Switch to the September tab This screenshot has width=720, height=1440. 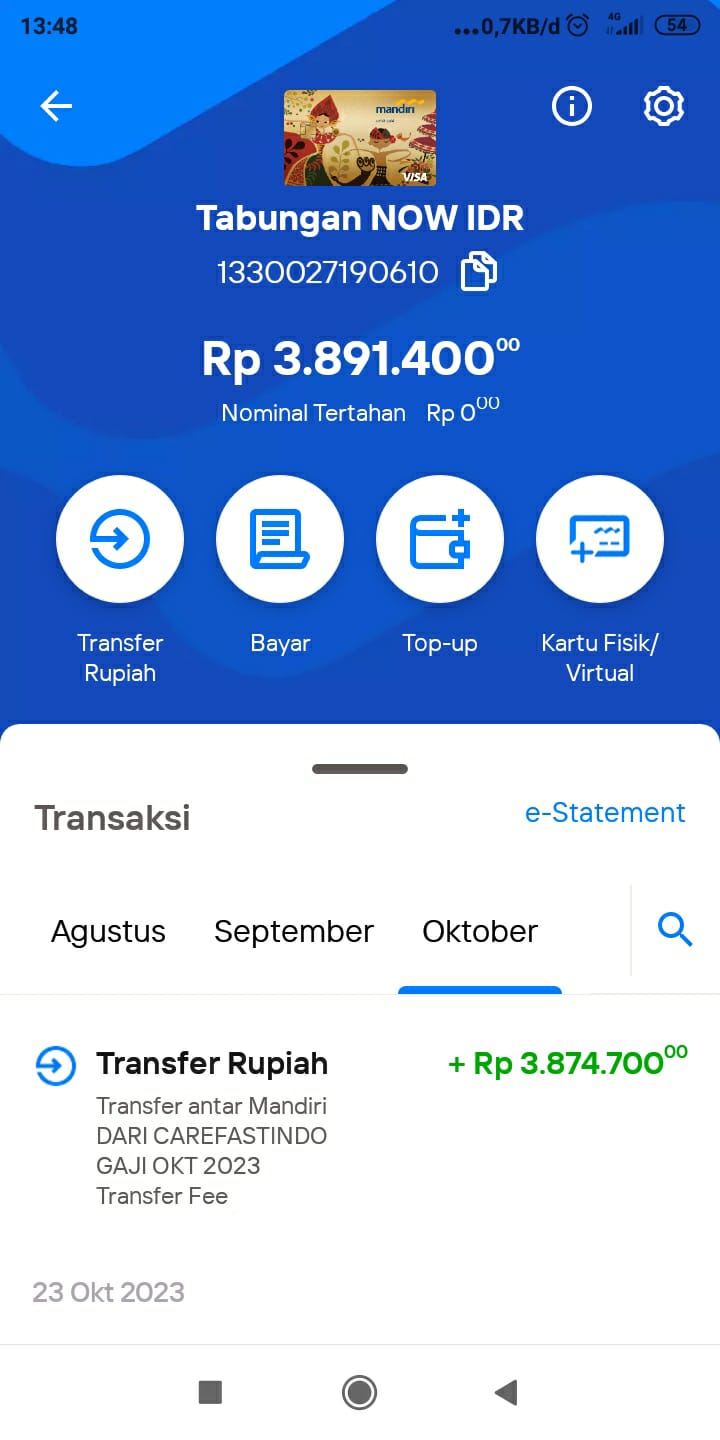[294, 932]
